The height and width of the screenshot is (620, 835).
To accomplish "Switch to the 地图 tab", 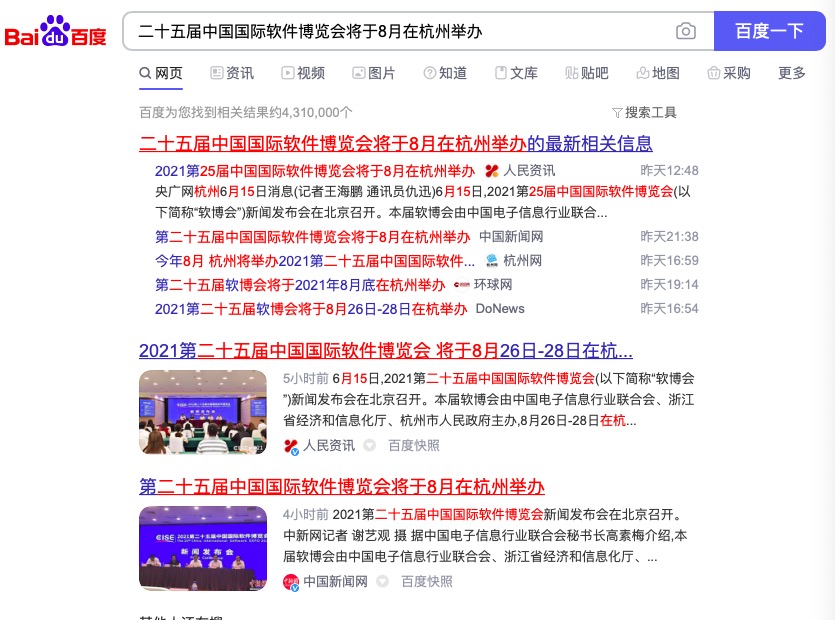I will pyautogui.click(x=658, y=73).
